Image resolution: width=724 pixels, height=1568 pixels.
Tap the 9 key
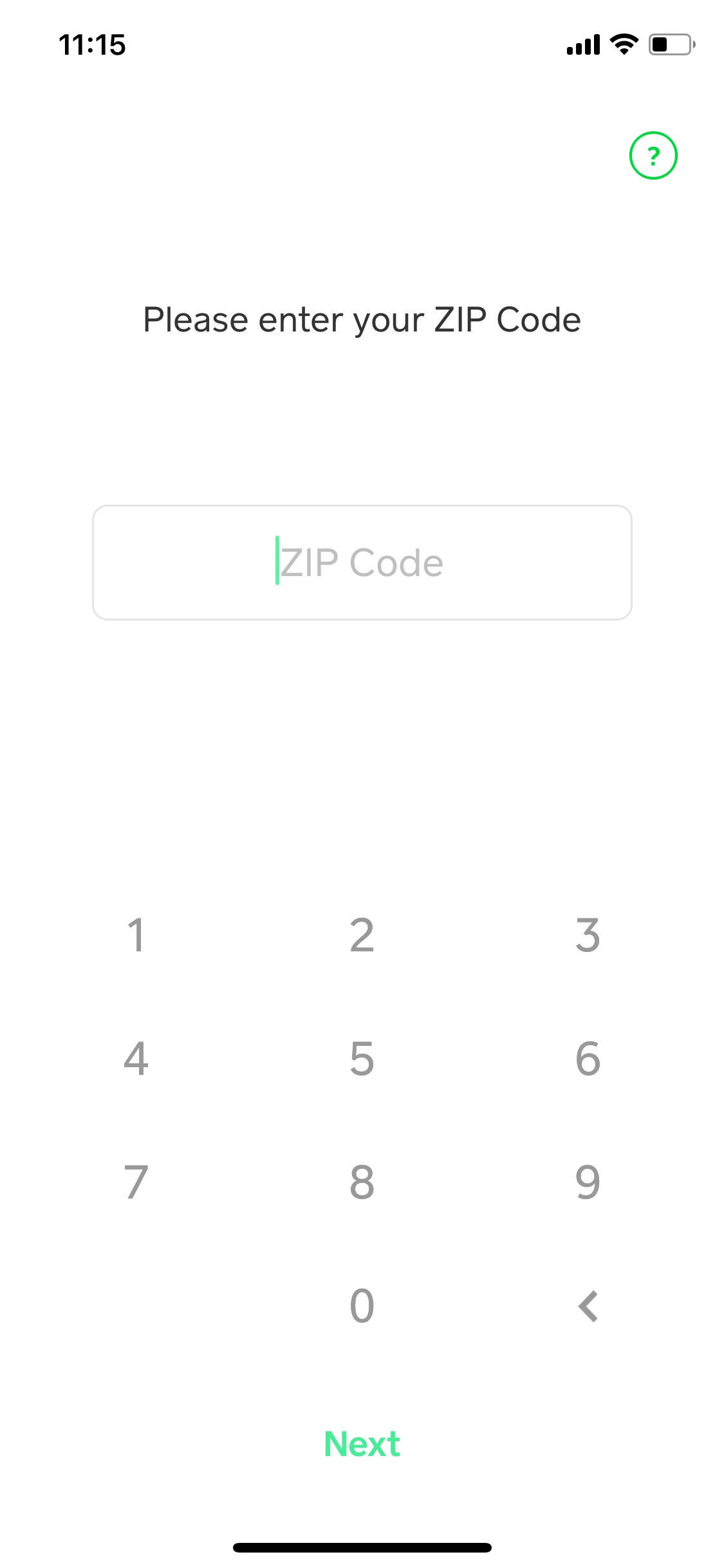click(x=588, y=1182)
